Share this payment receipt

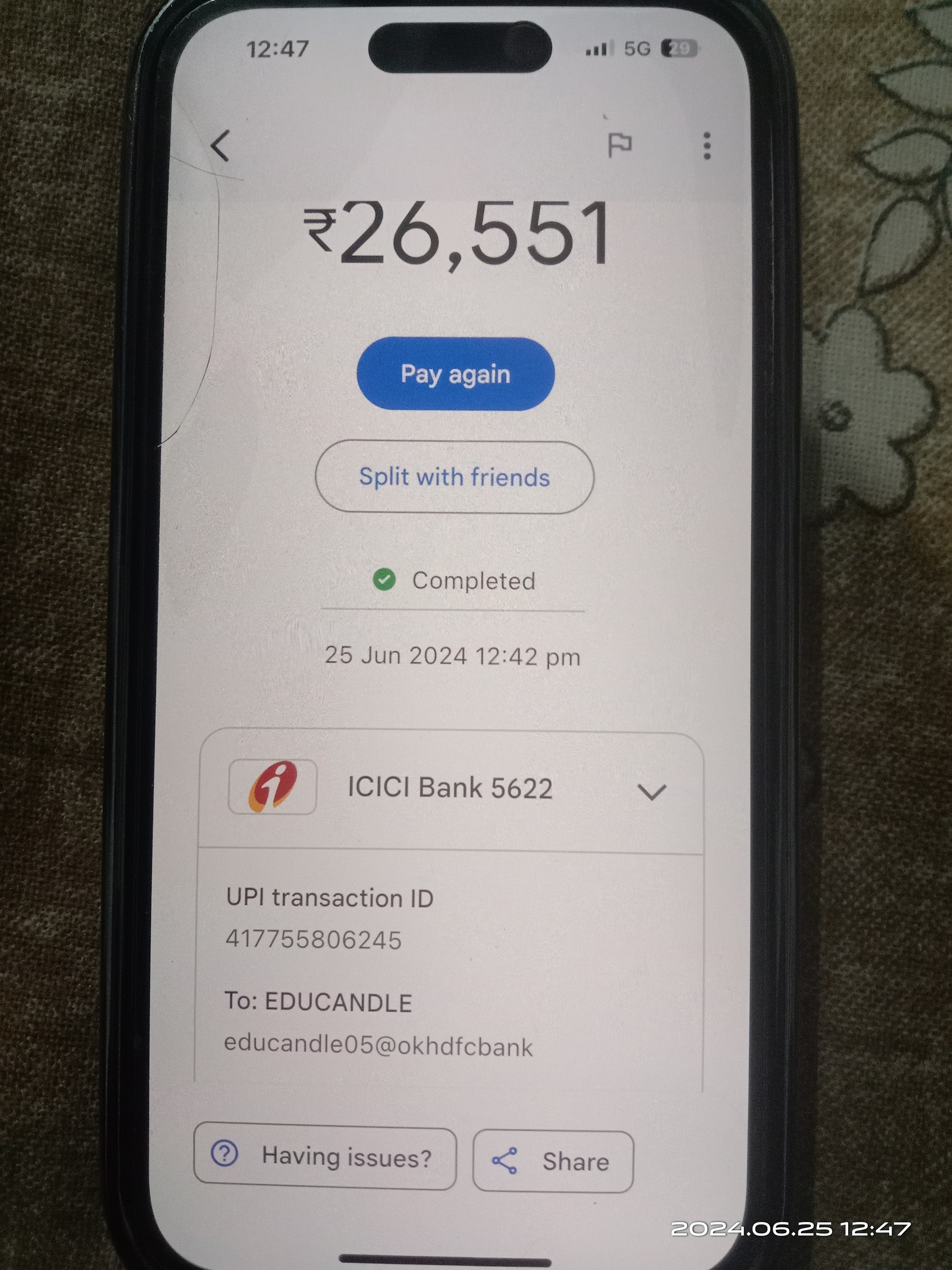coord(553,1161)
